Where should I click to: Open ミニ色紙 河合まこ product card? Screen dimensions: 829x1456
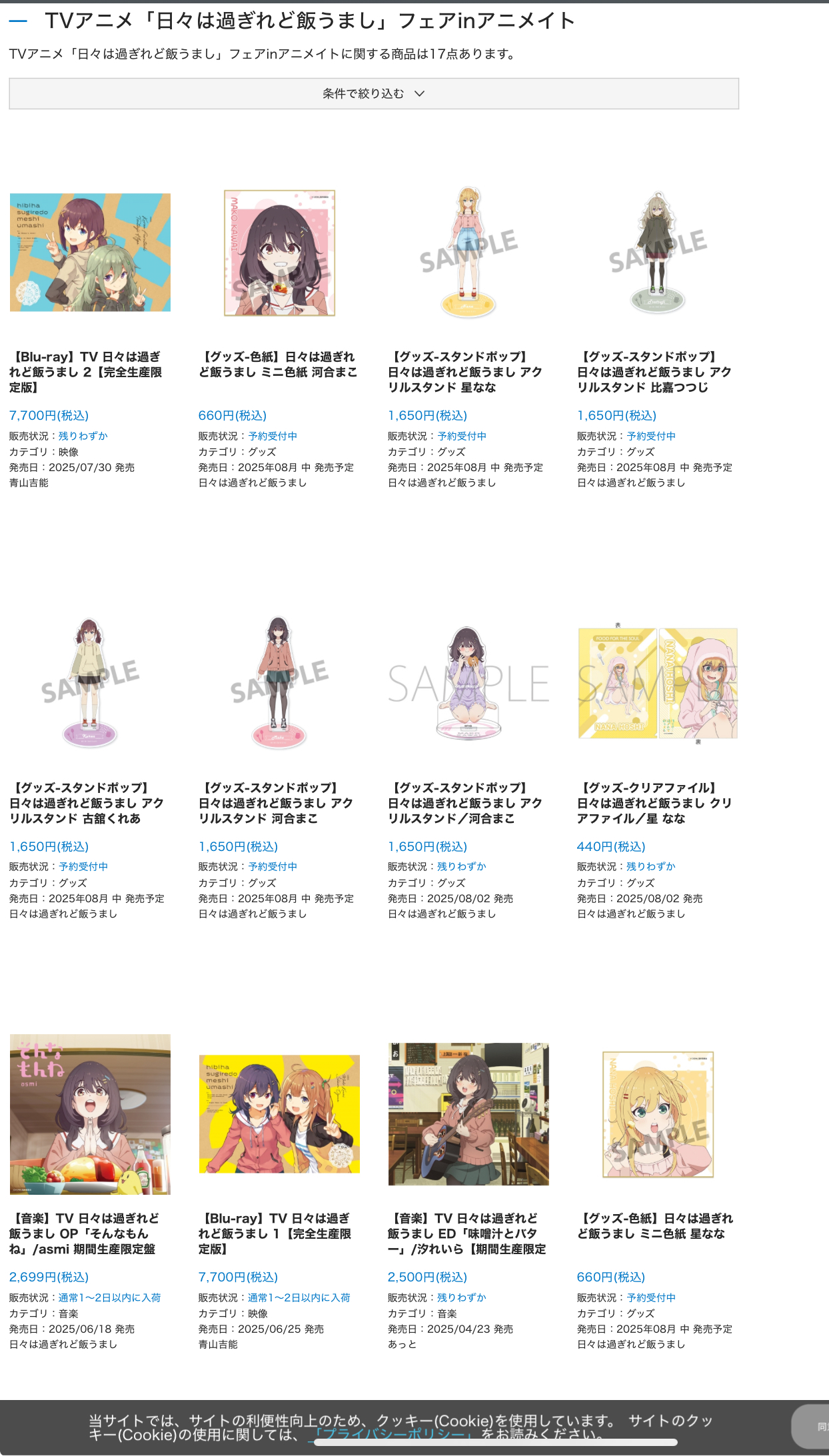pyautogui.click(x=278, y=364)
